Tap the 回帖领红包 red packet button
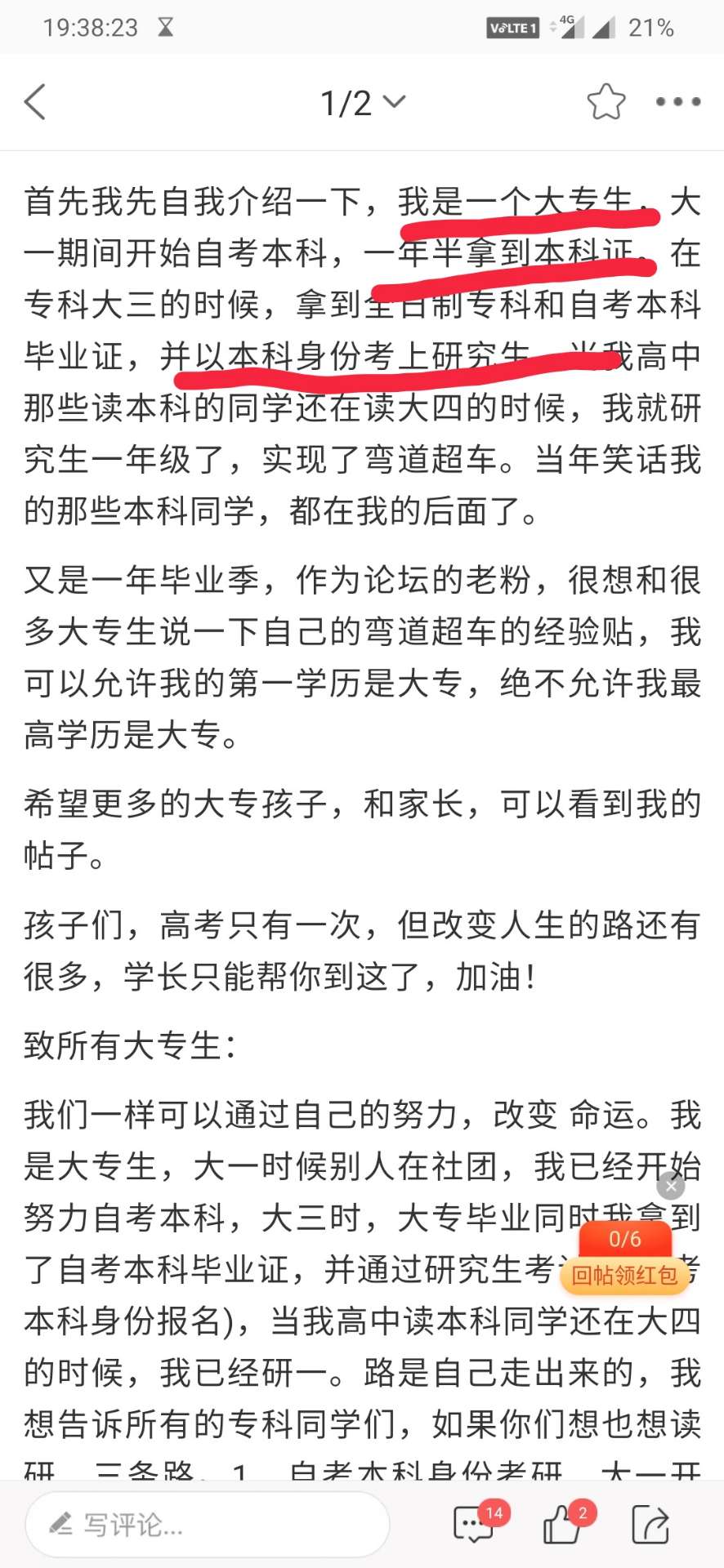Screen dimensions: 724x1568 click(x=624, y=1275)
